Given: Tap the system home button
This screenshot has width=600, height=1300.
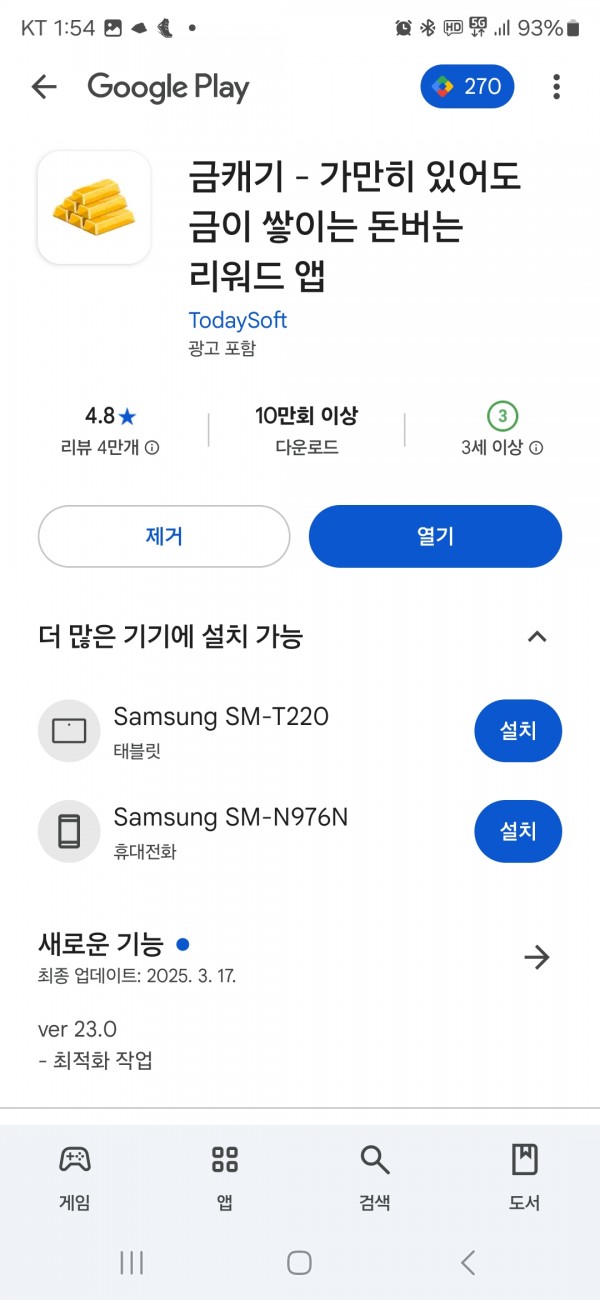Looking at the screenshot, I should coord(299,1263).
